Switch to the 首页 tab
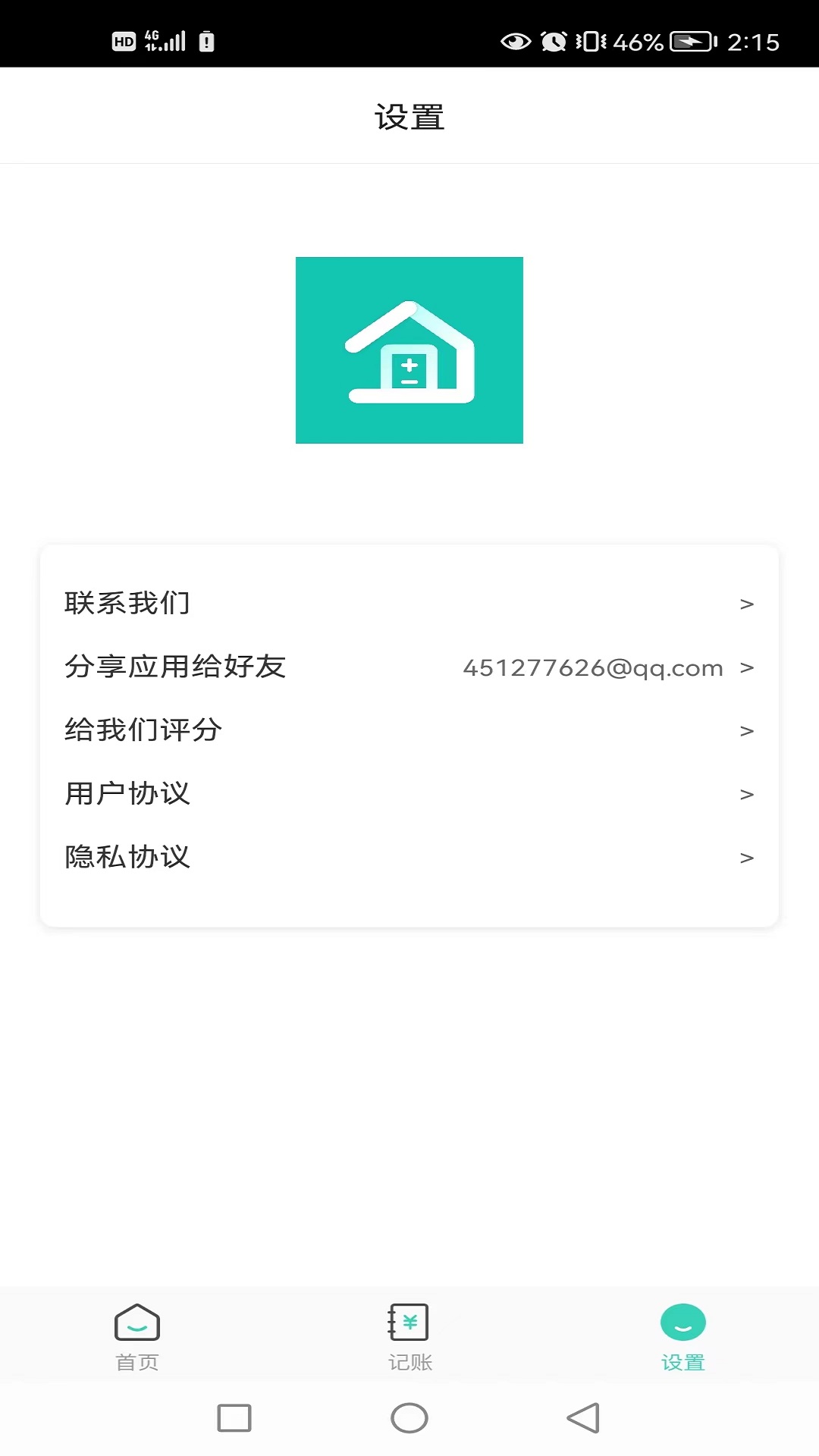The width and height of the screenshot is (819, 1456). coord(137,1338)
